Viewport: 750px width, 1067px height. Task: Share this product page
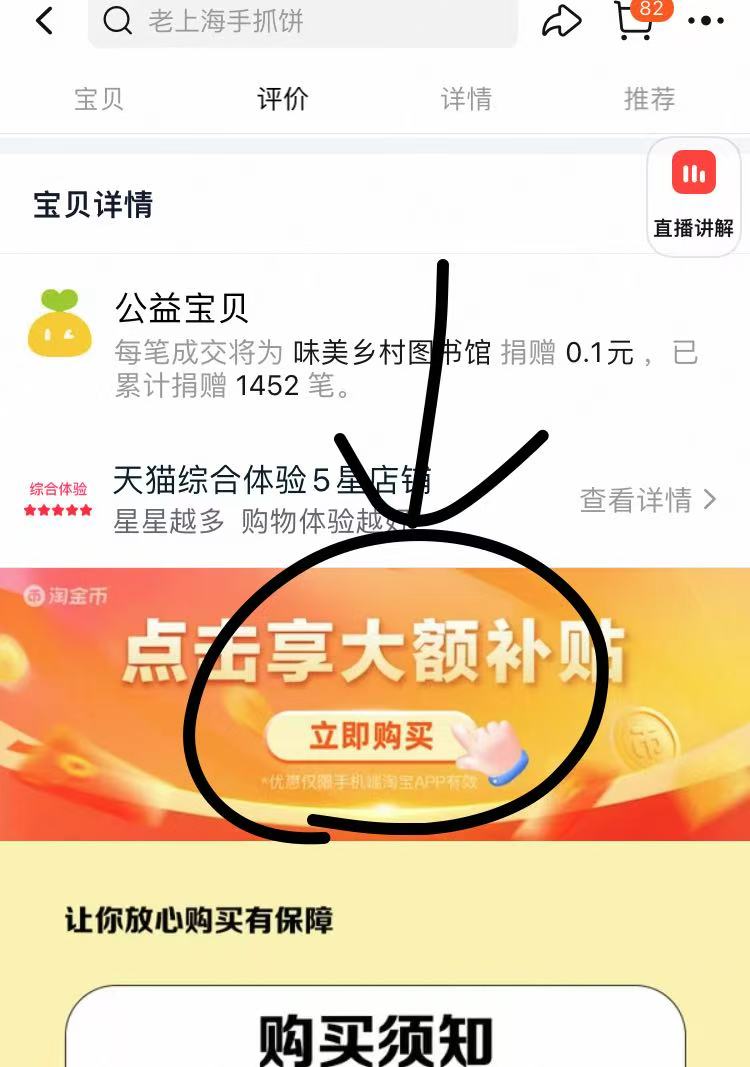pyautogui.click(x=562, y=21)
